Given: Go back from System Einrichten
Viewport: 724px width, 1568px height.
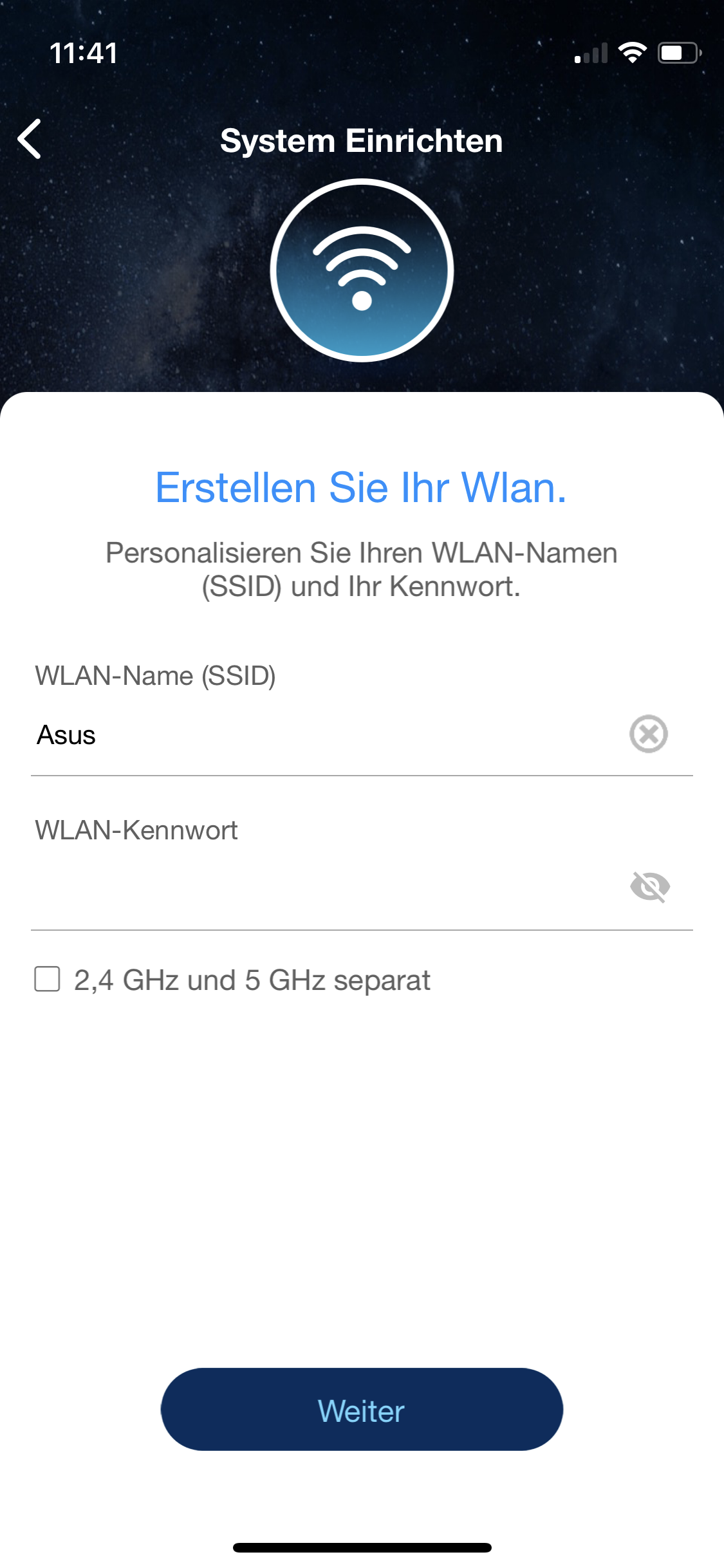Looking at the screenshot, I should (30, 139).
